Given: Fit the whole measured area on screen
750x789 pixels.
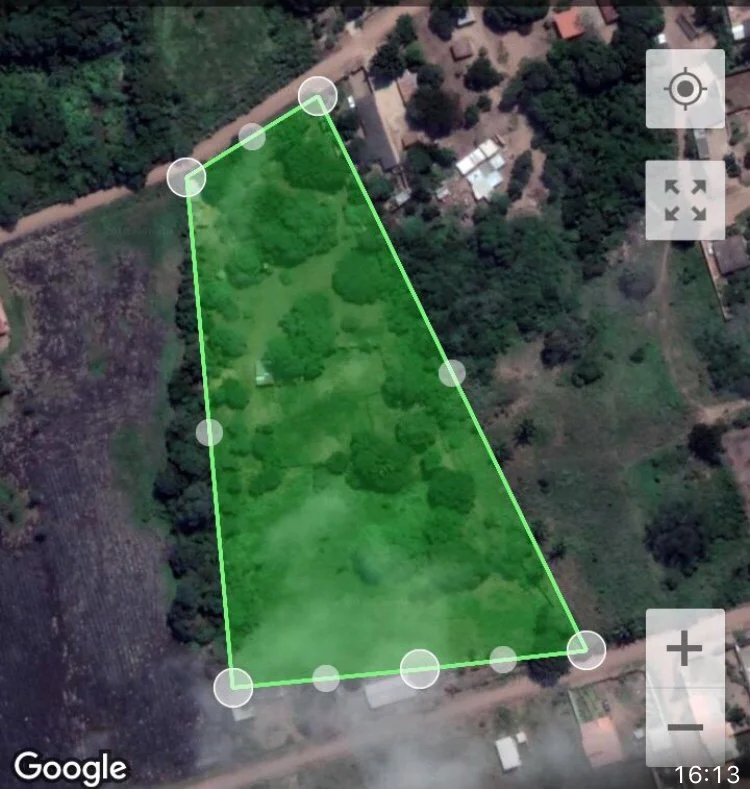Looking at the screenshot, I should [685, 200].
